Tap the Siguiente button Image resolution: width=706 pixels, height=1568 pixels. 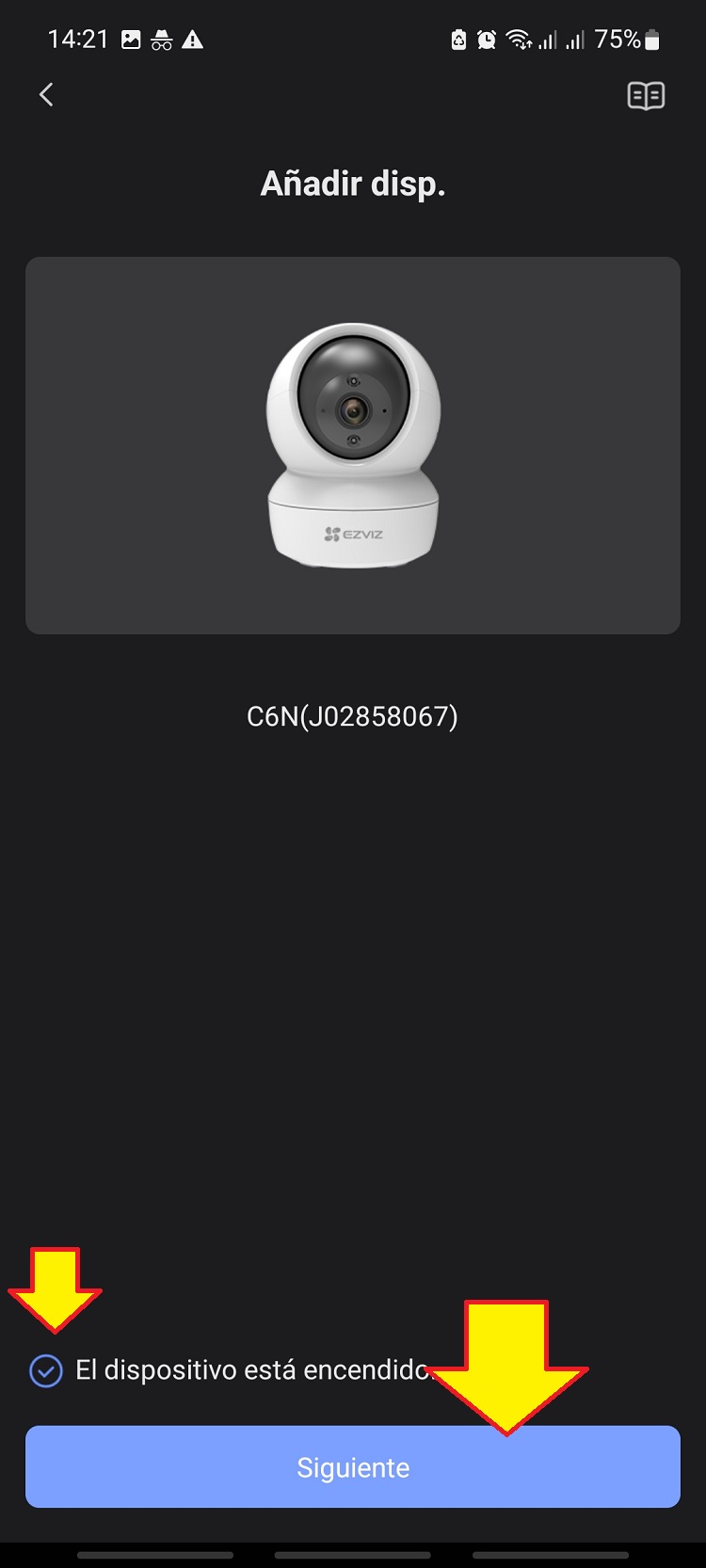point(352,1467)
